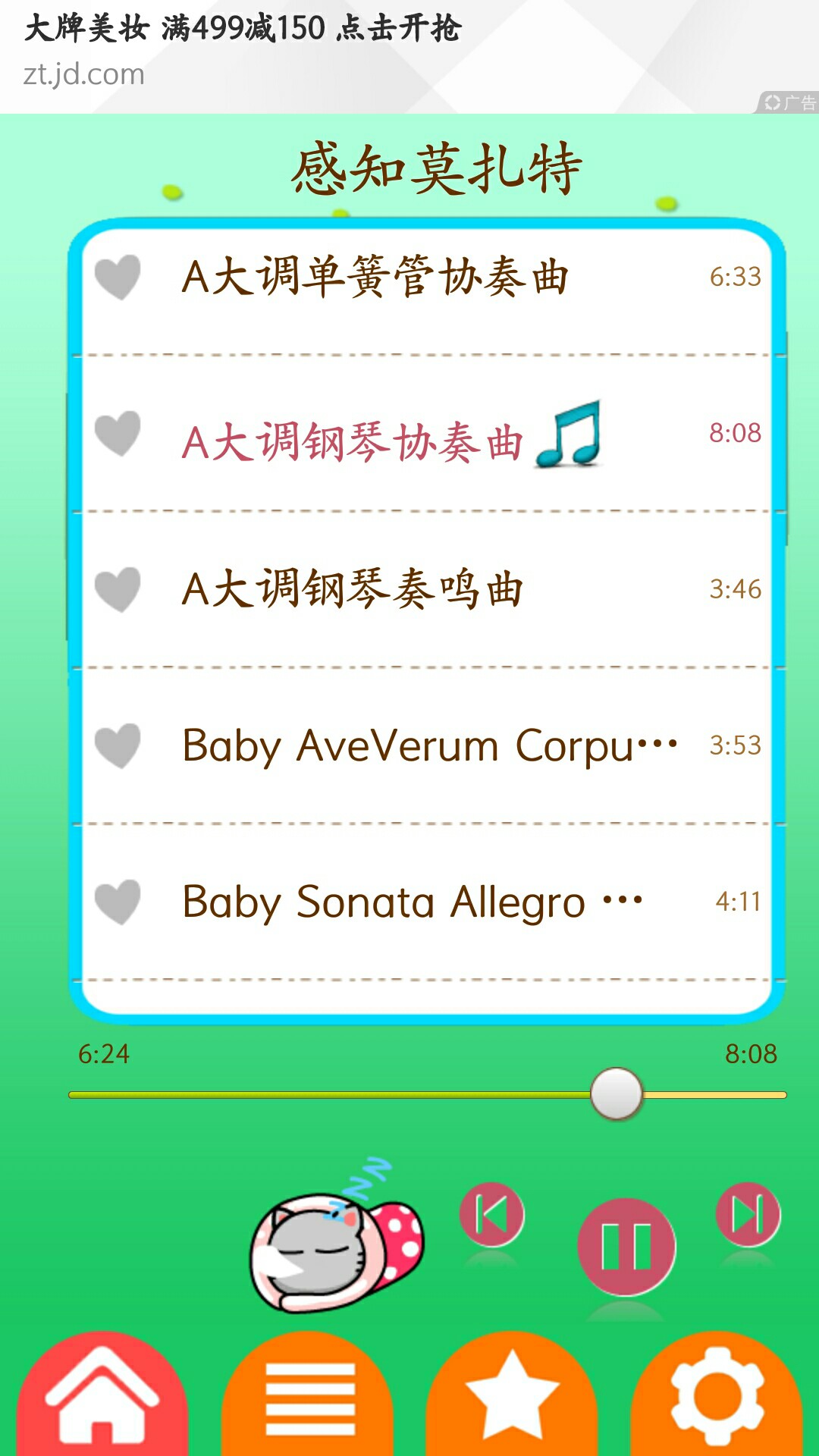Like A大调钢琴奏鸣曲 with its heart icon
The height and width of the screenshot is (1456, 819).
[118, 589]
